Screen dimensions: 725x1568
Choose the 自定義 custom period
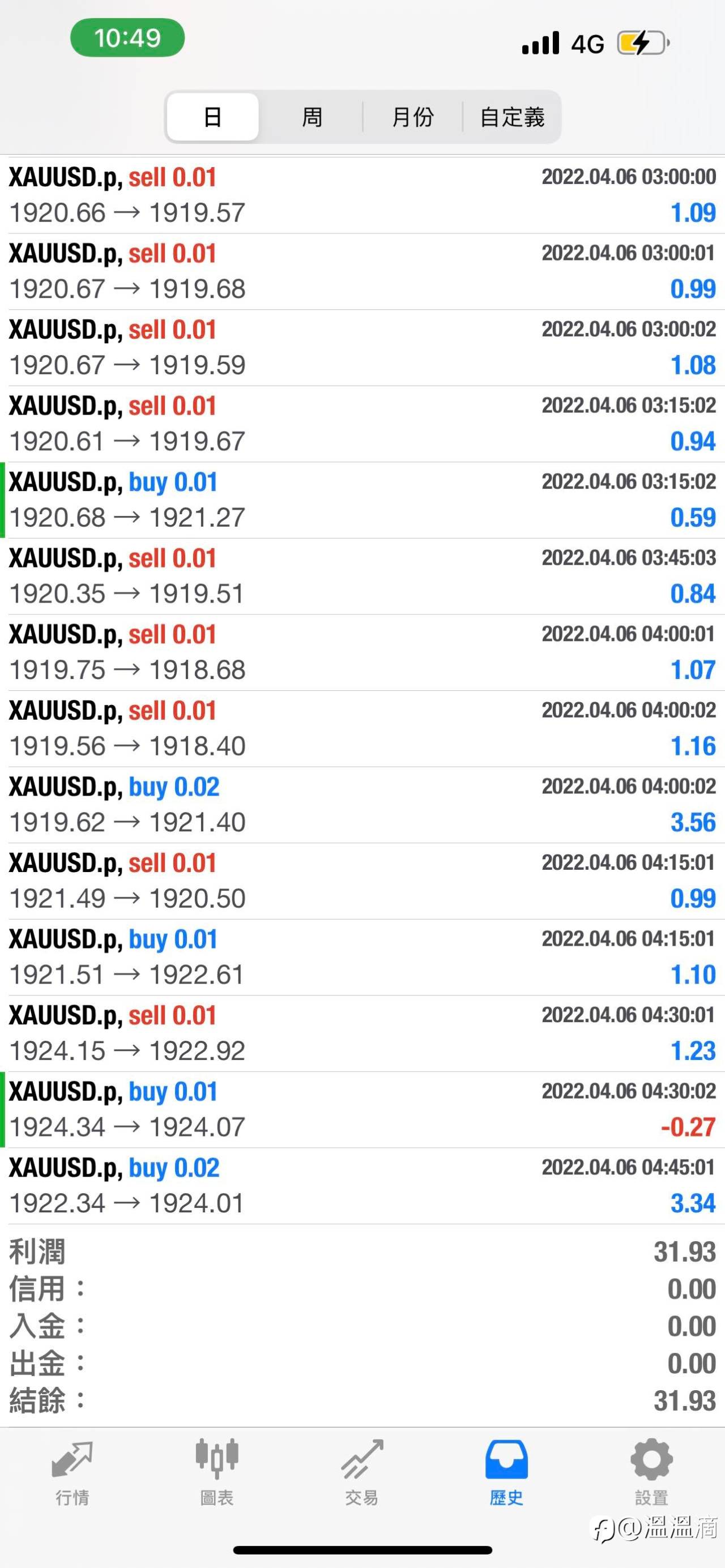pyautogui.click(x=511, y=117)
